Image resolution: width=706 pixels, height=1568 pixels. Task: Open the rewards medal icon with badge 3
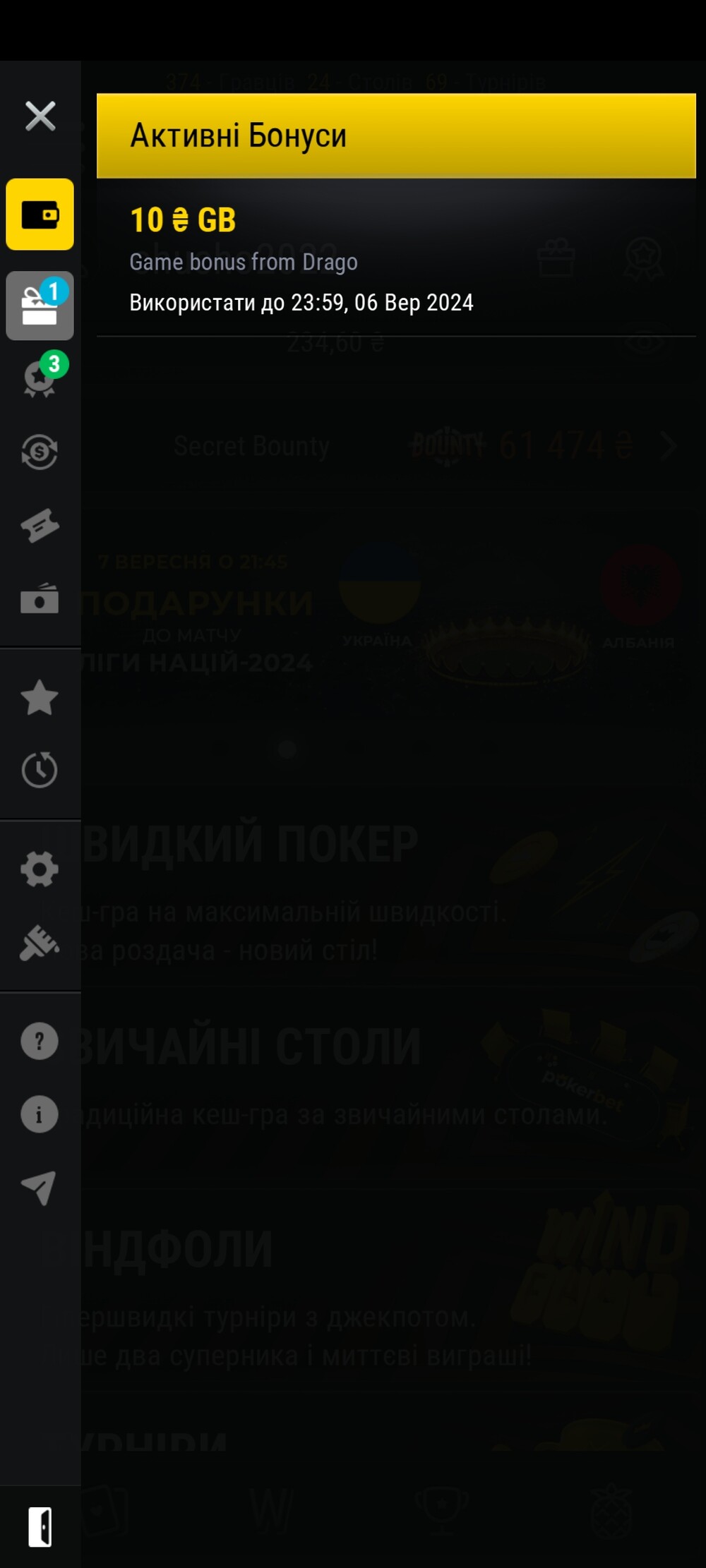40,378
